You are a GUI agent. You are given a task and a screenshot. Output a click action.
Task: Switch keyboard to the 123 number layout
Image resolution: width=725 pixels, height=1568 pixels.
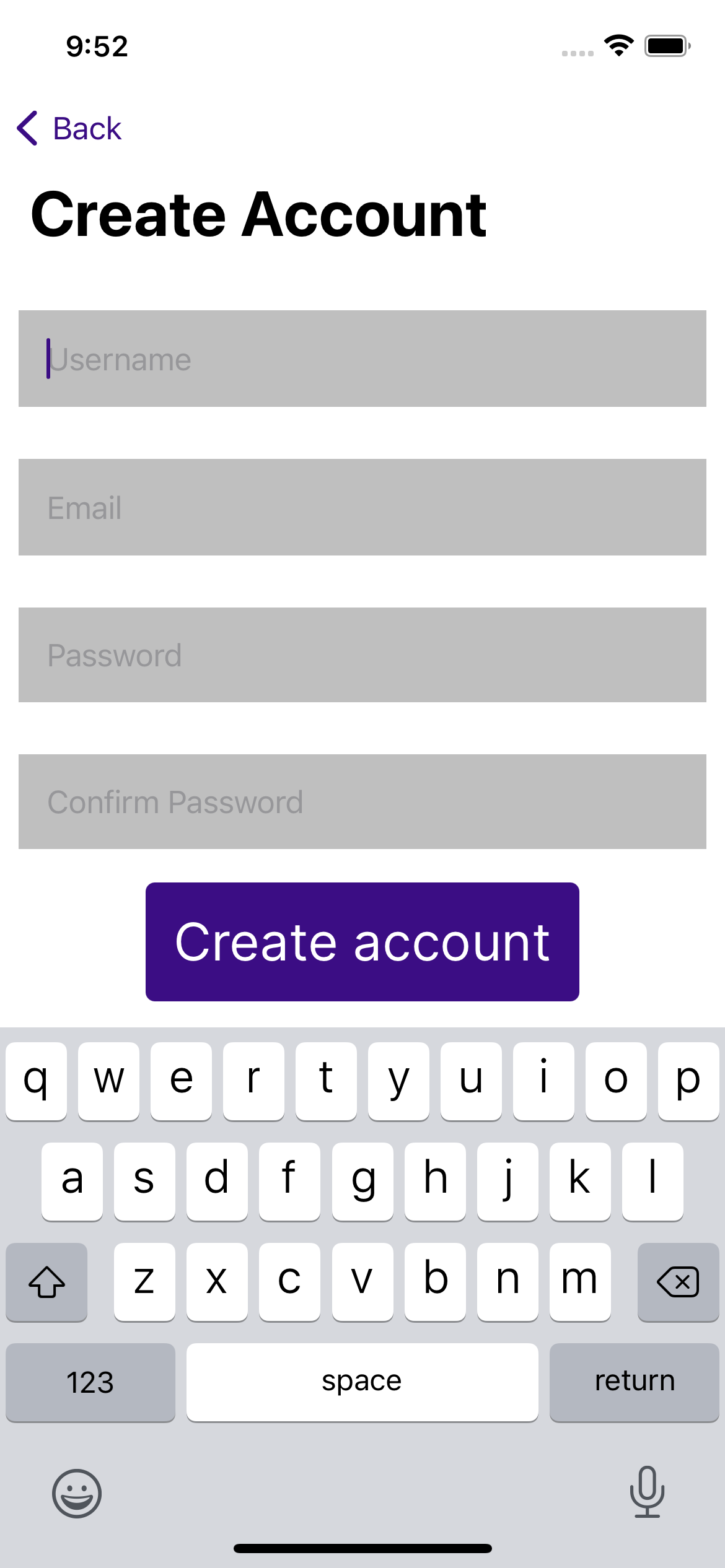pos(90,1382)
